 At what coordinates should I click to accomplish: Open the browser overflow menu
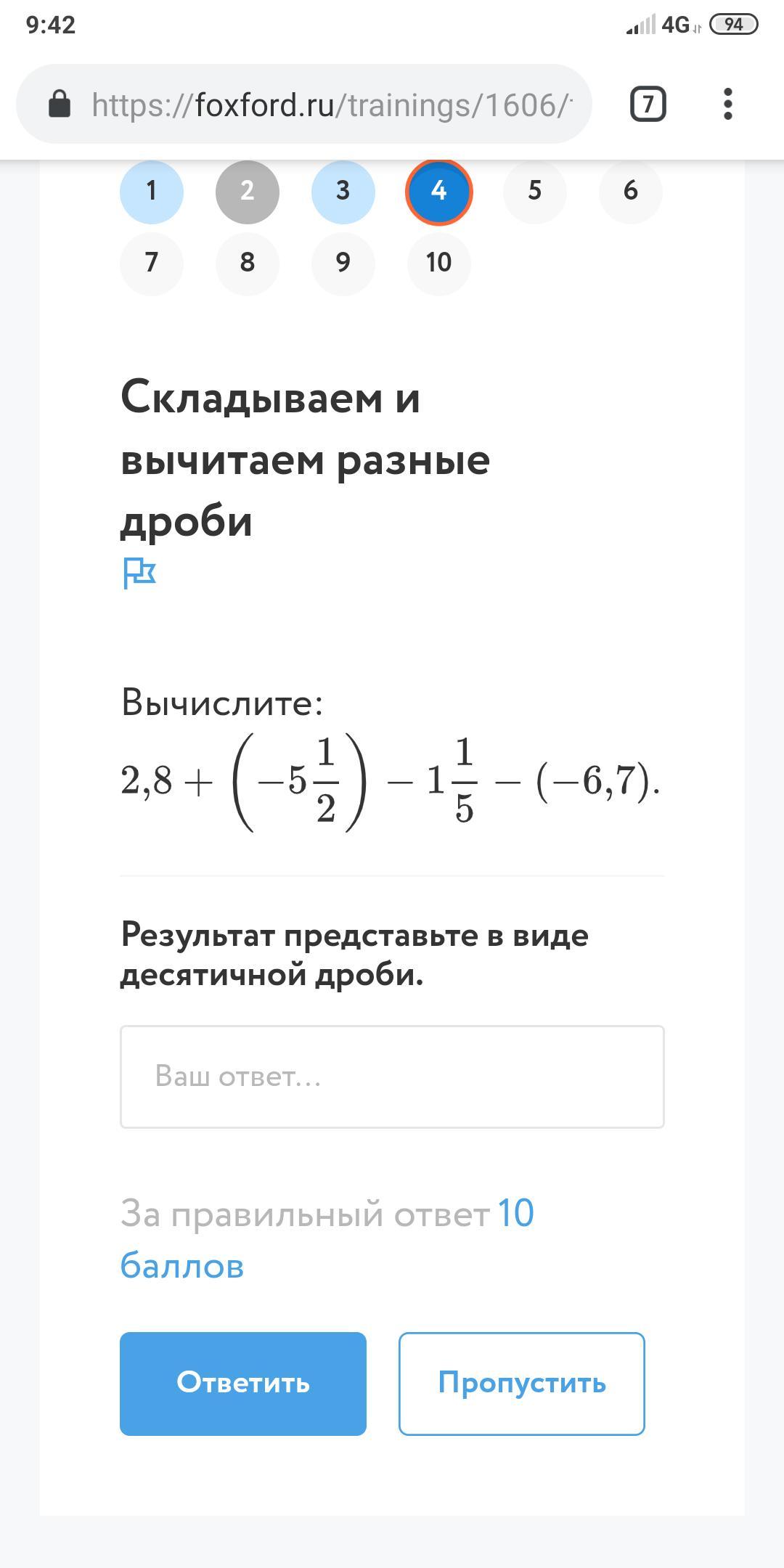727,104
